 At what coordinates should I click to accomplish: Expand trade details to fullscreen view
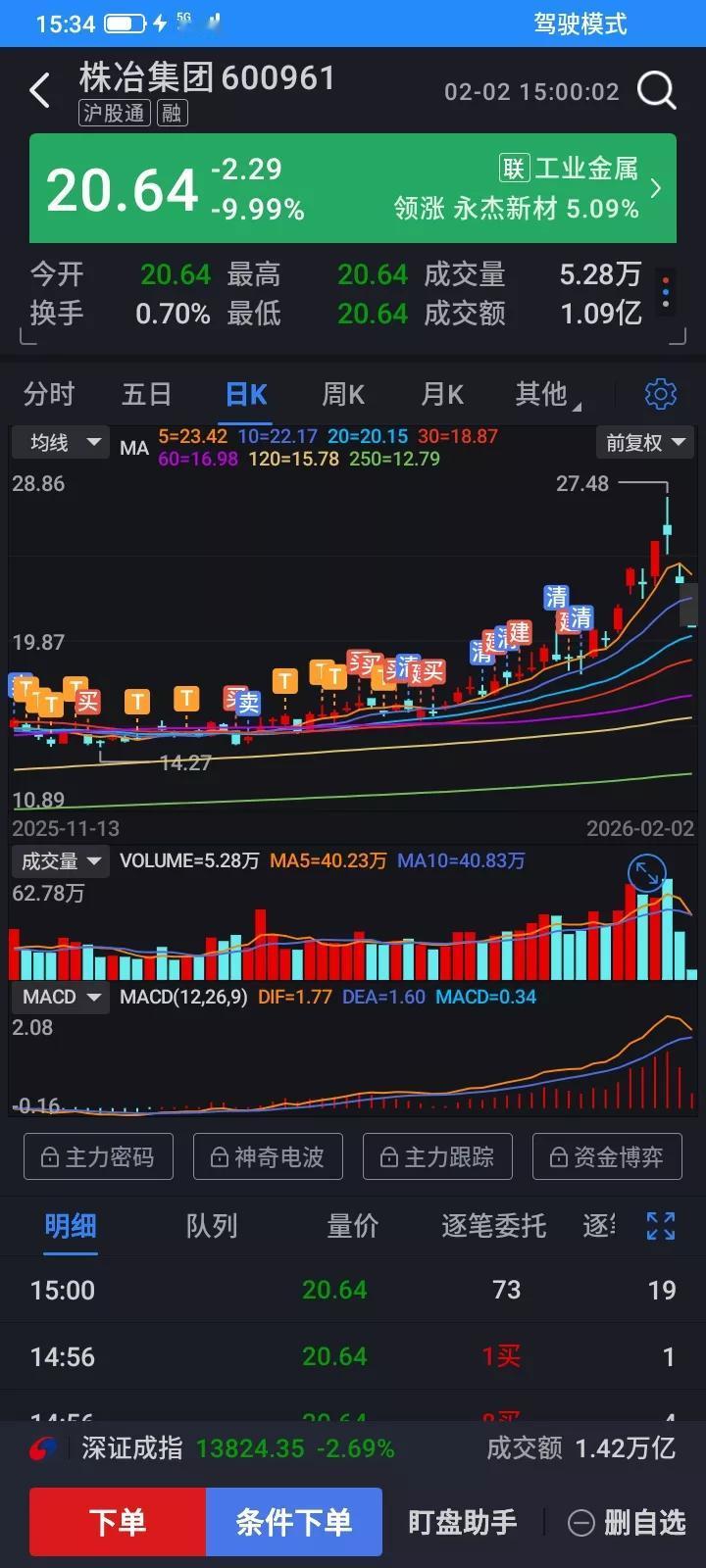tap(660, 1226)
